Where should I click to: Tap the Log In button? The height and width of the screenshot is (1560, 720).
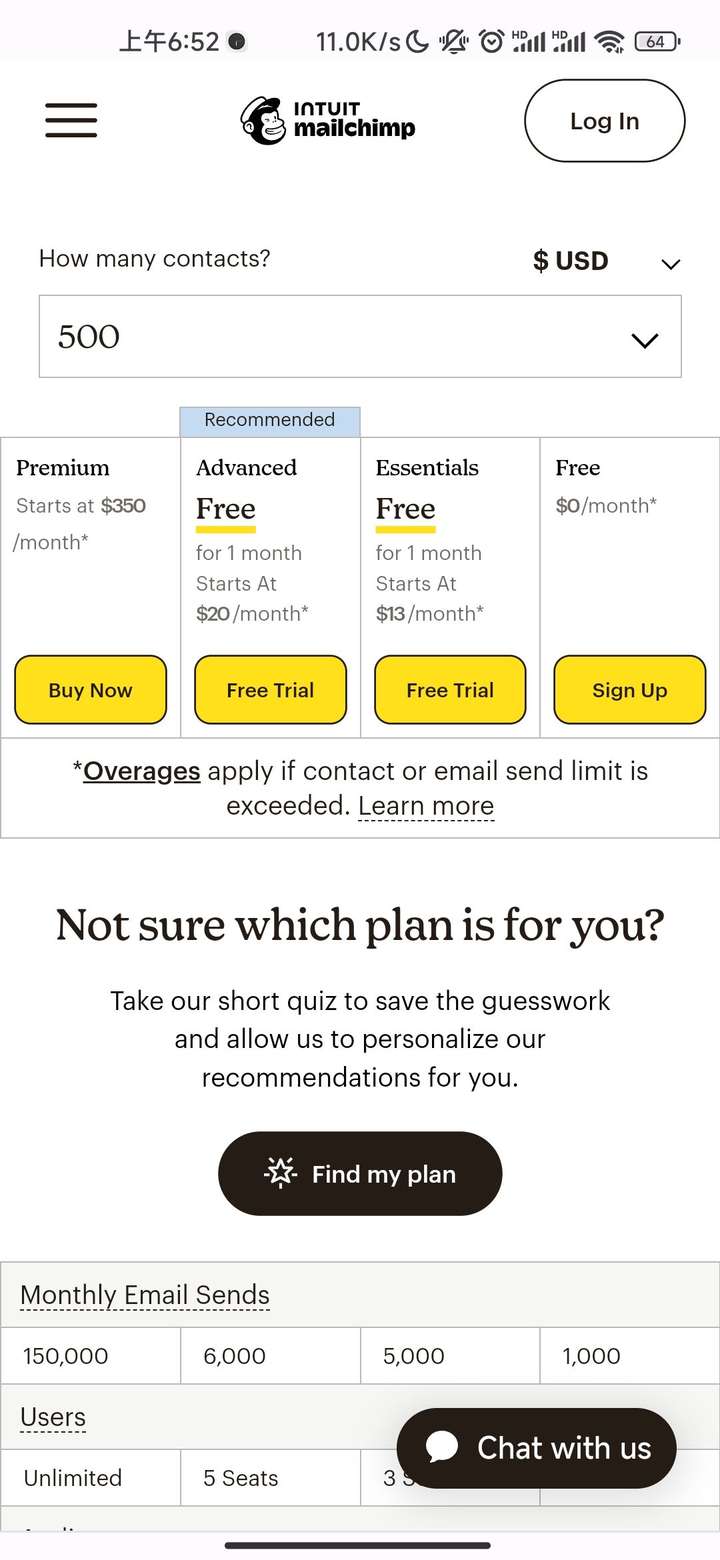click(x=604, y=121)
